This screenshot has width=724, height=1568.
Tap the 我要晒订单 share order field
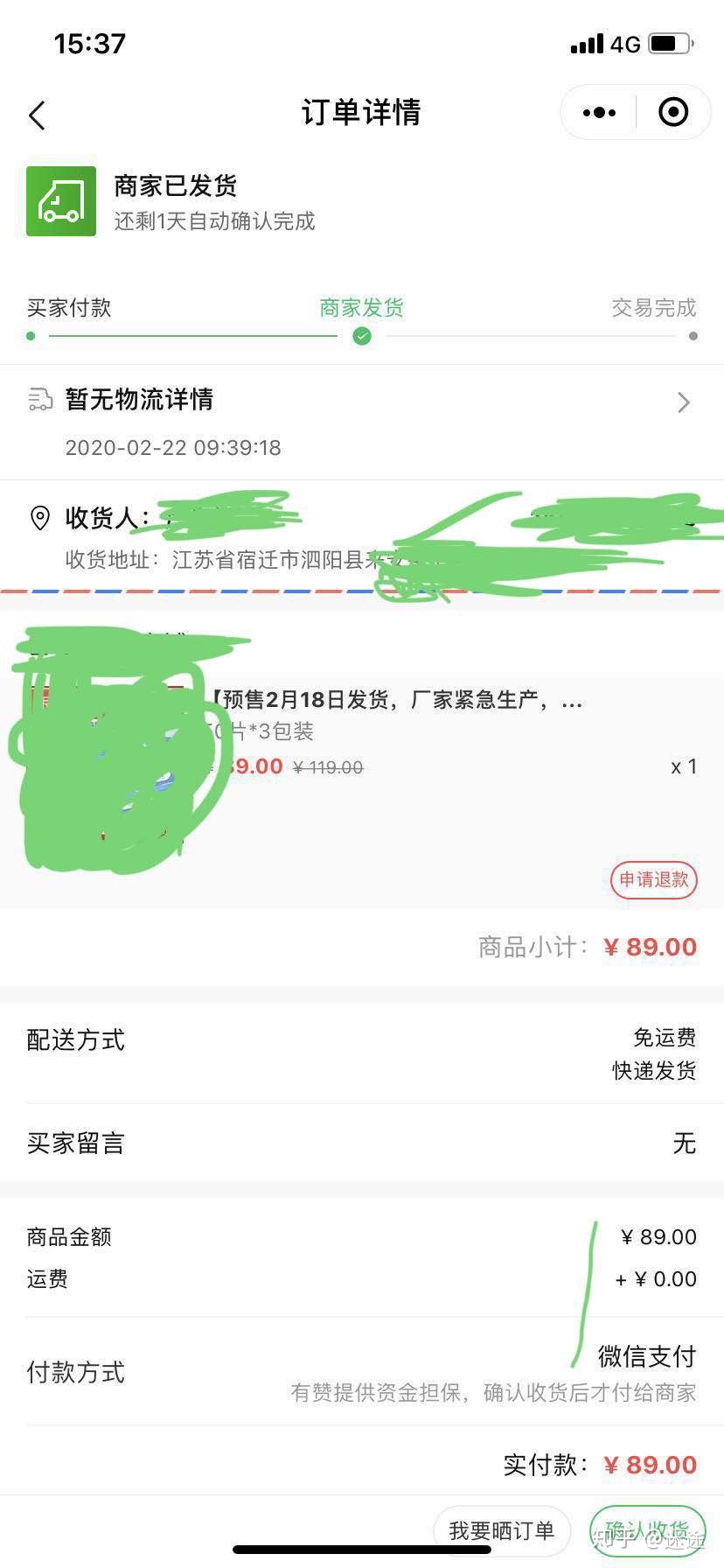(503, 1530)
